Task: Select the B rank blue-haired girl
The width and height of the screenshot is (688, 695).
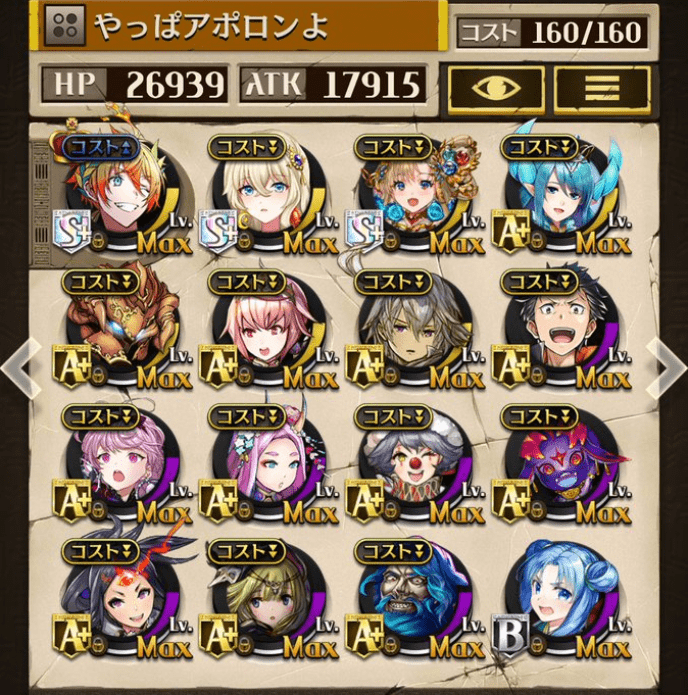Action: click(x=554, y=600)
